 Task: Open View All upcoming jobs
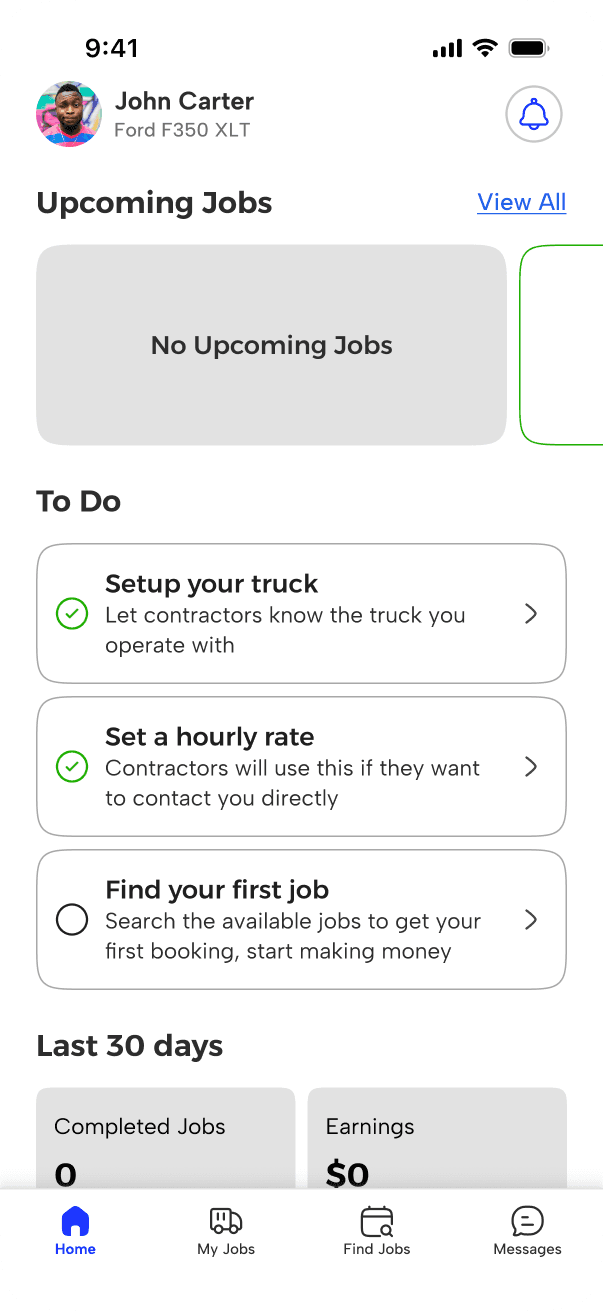click(x=522, y=202)
